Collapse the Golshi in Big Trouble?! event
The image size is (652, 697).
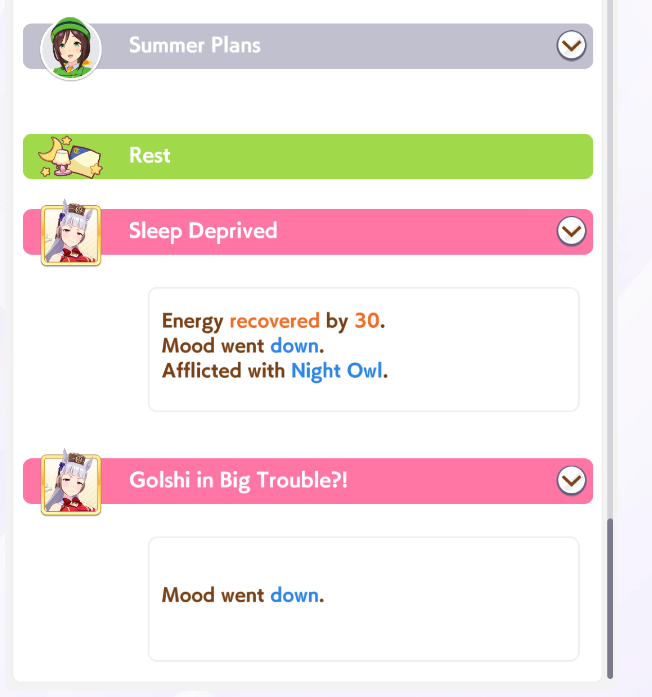pos(571,481)
